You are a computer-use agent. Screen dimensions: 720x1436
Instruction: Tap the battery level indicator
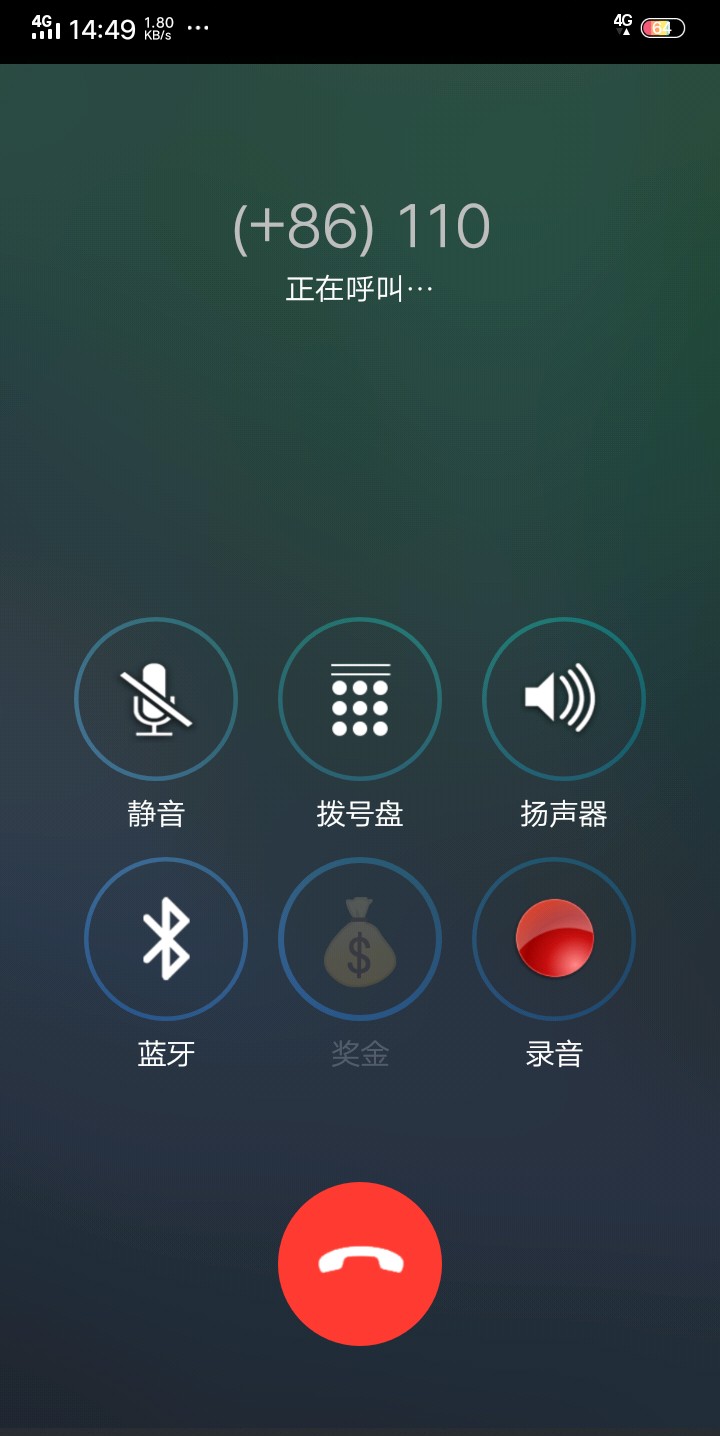point(659,29)
